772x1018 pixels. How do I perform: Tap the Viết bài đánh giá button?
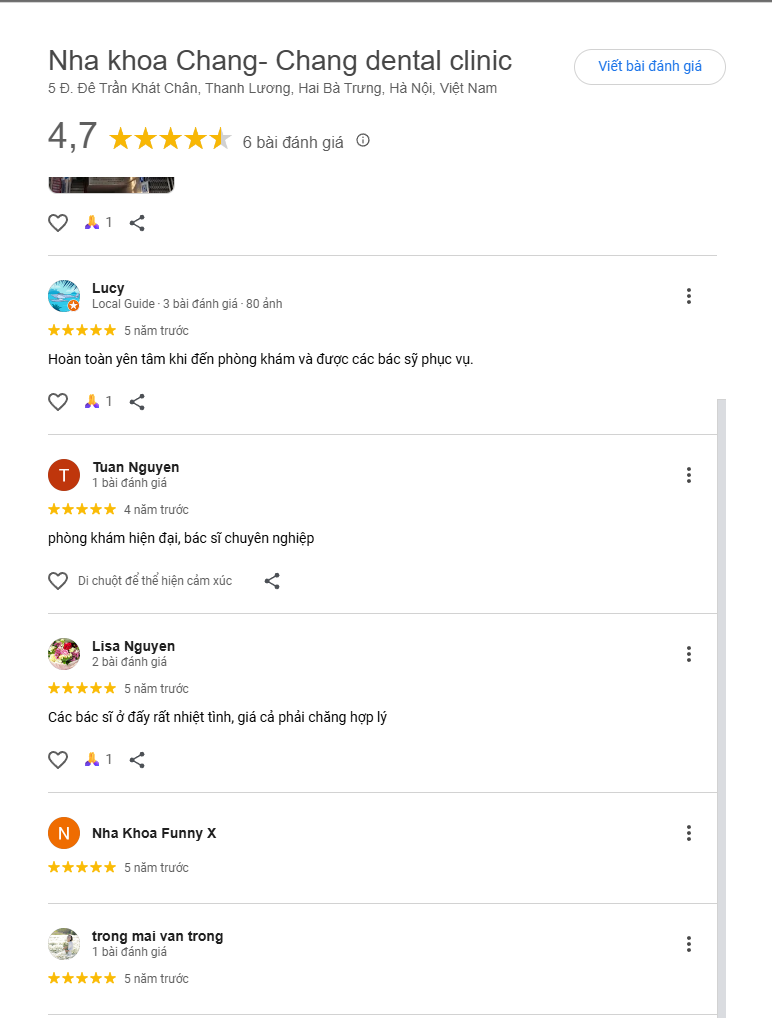(649, 66)
